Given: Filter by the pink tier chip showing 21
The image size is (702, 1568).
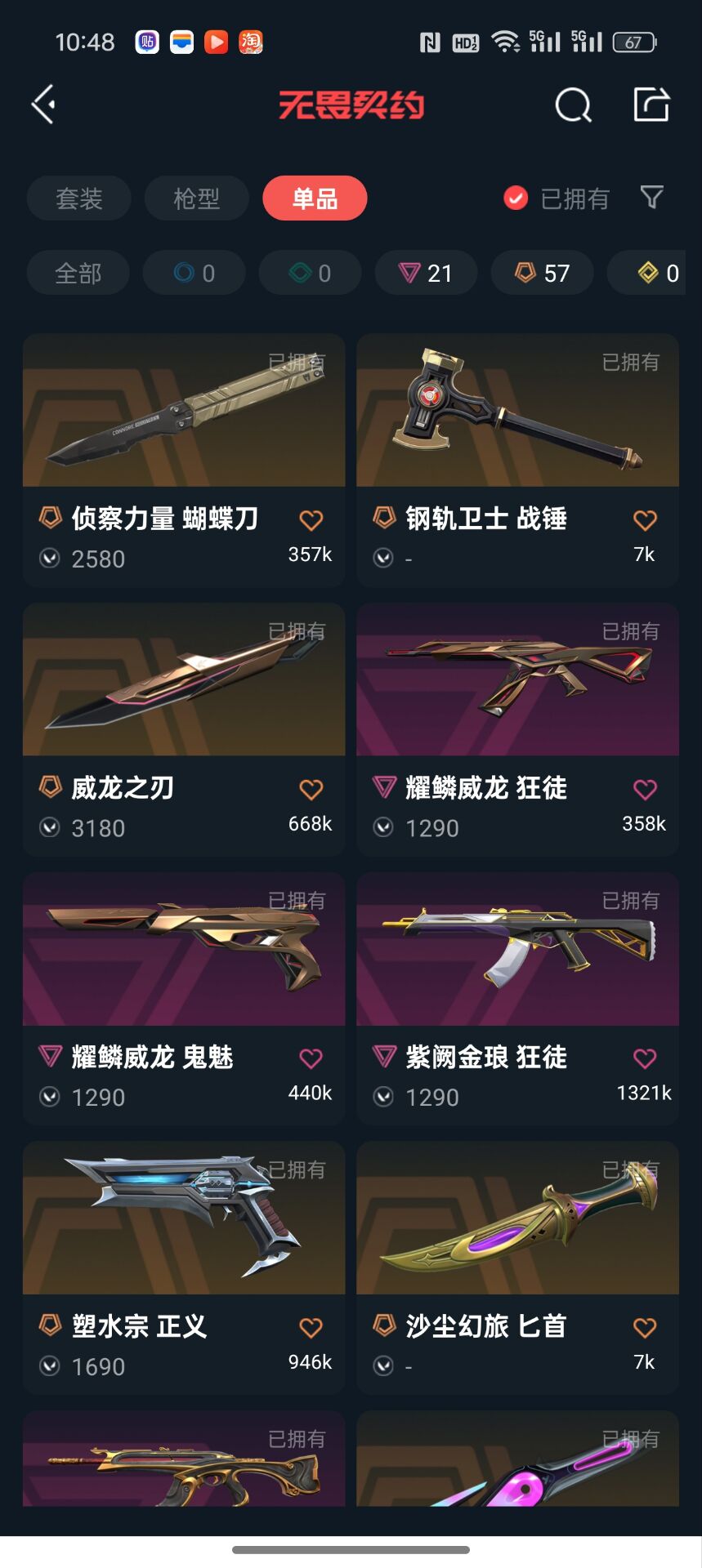Looking at the screenshot, I should click(x=426, y=273).
